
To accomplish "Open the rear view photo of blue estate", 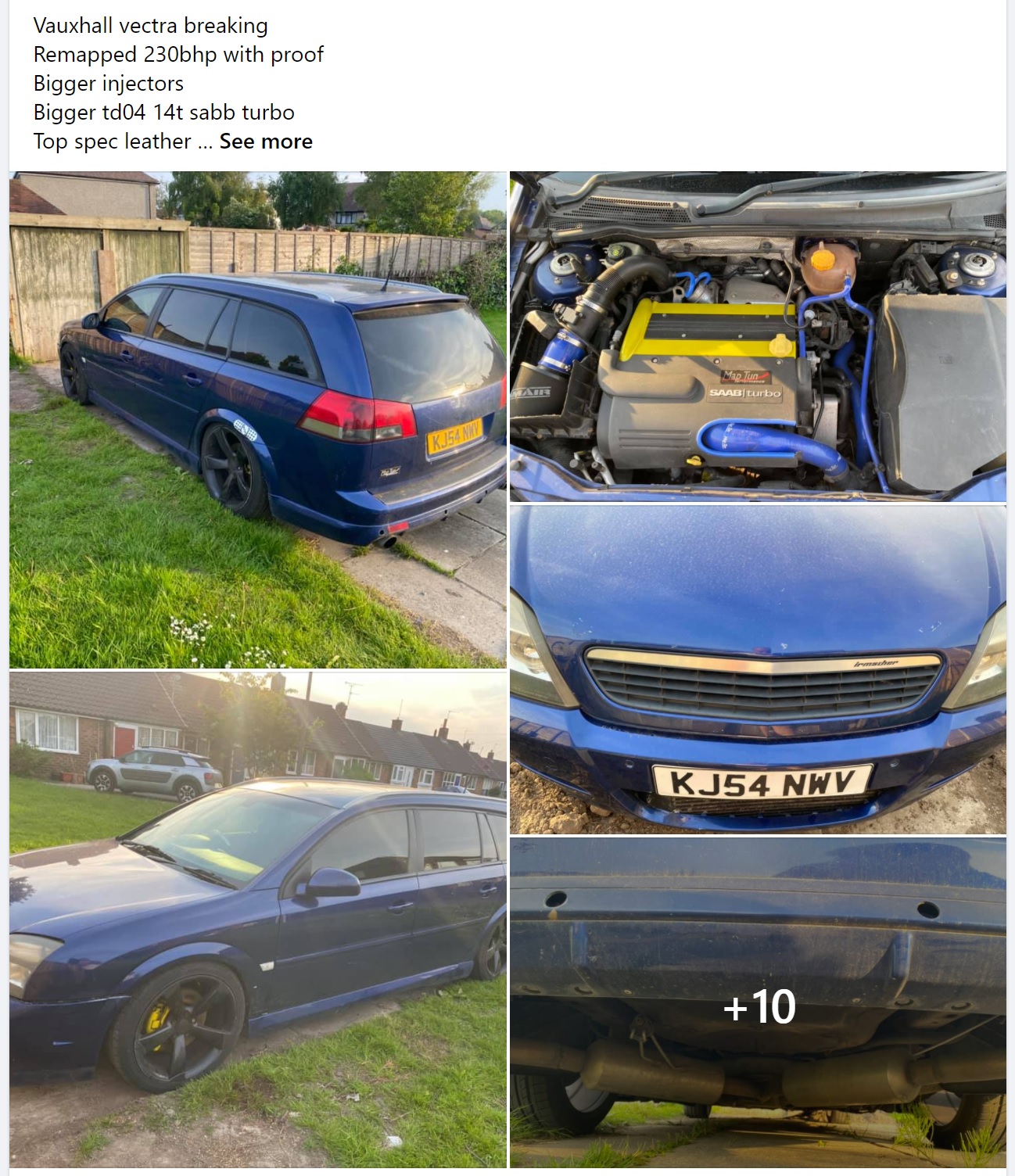I will pyautogui.click(x=258, y=420).
